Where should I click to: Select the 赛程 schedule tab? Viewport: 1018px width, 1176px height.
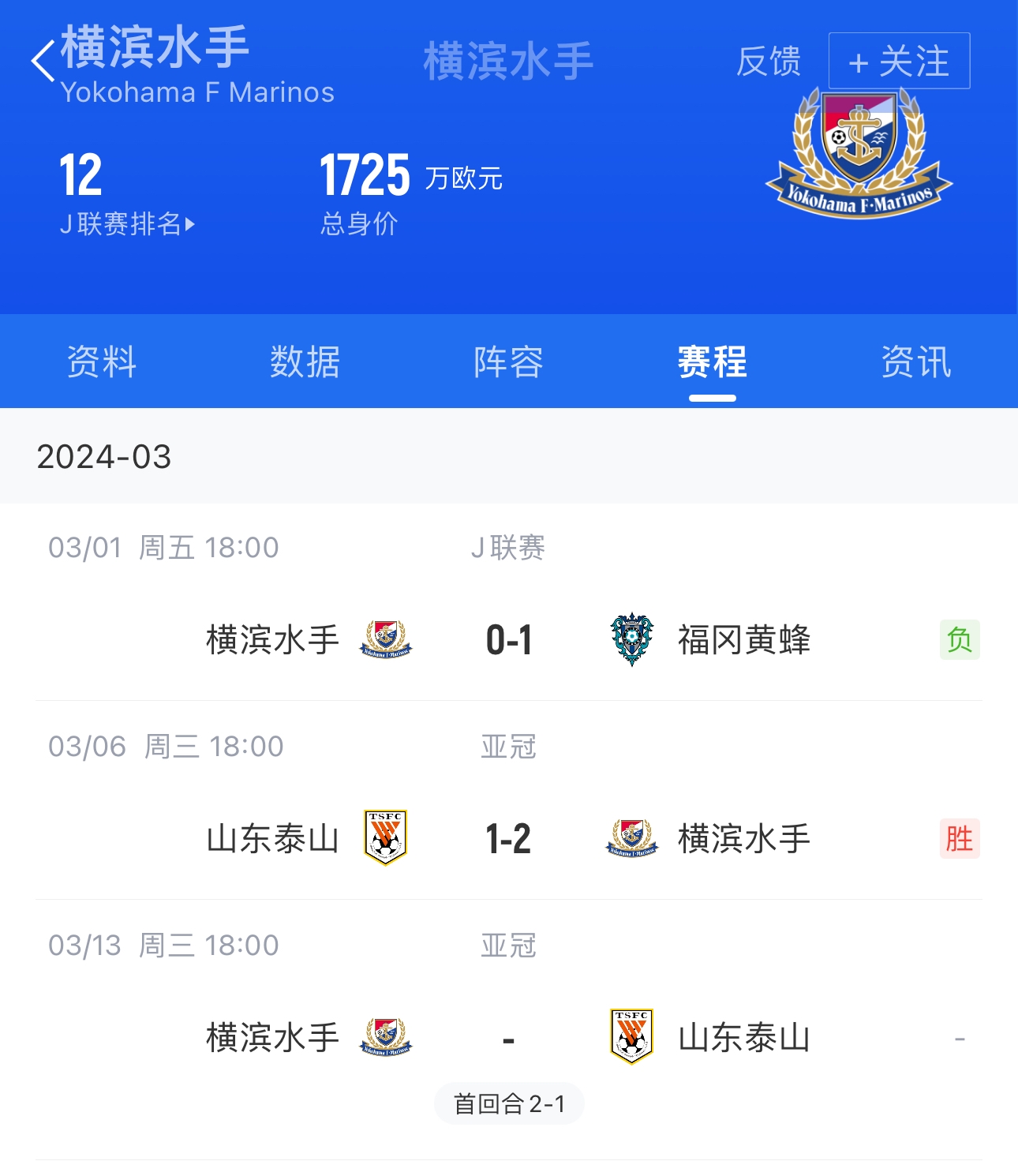[712, 362]
